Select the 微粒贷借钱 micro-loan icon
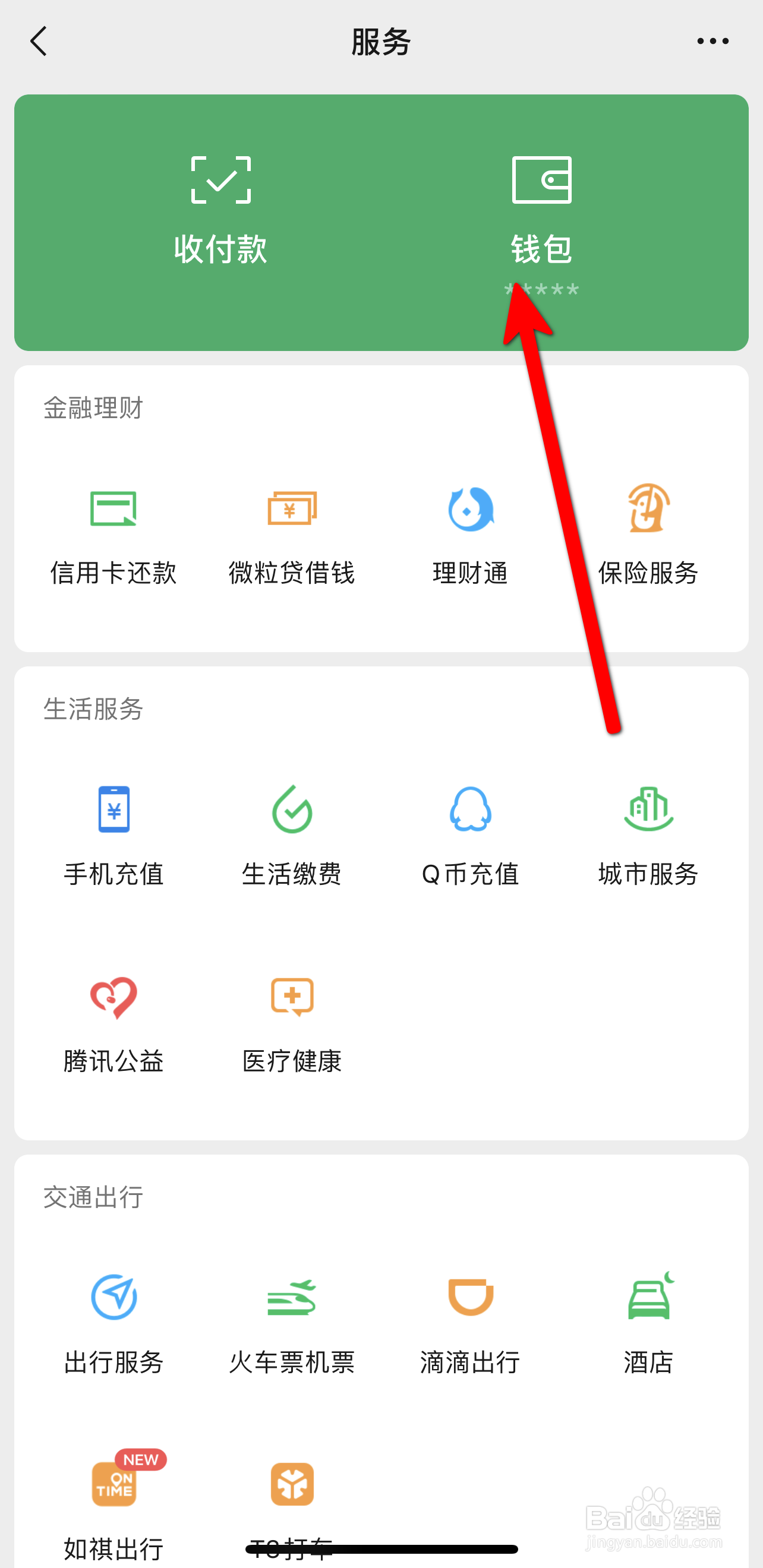The width and height of the screenshot is (763, 1568). (292, 536)
